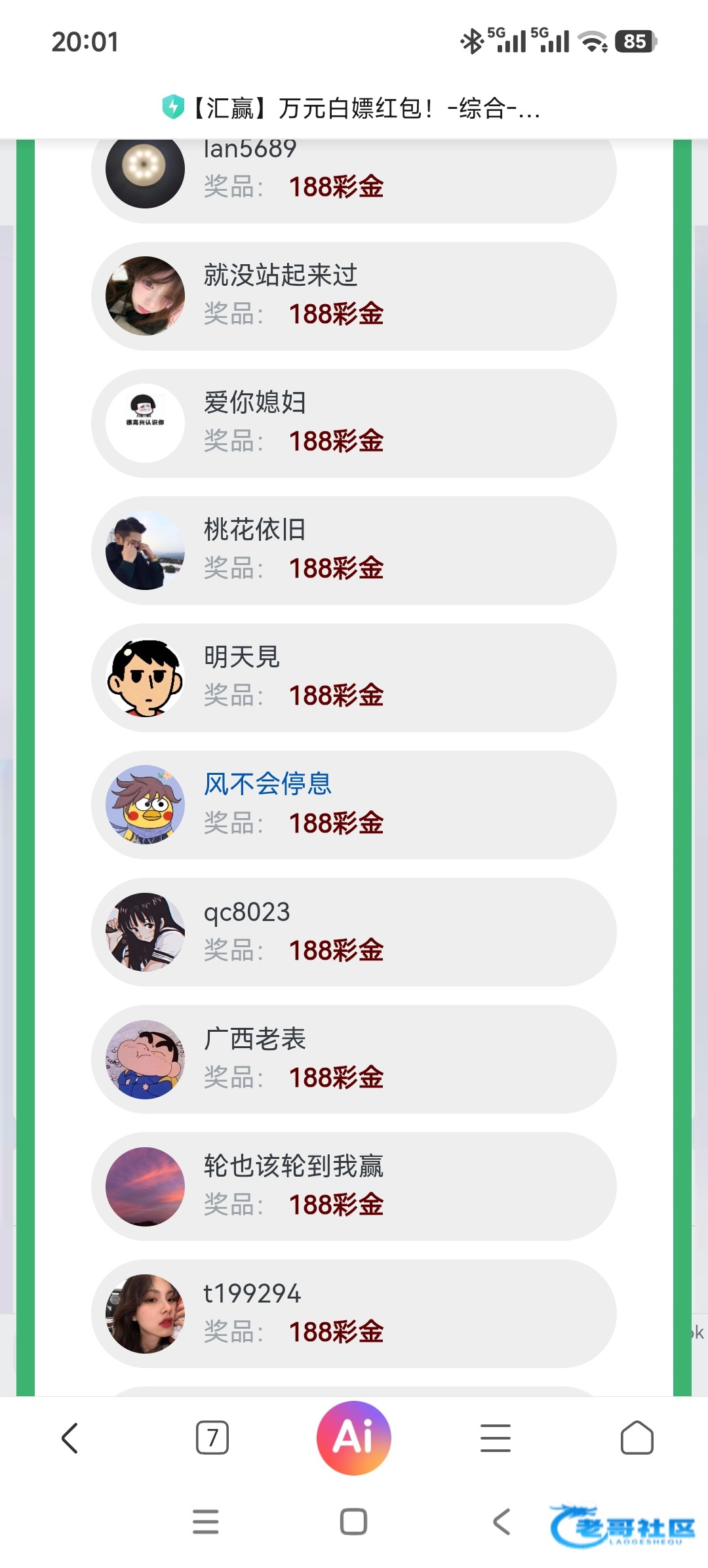708x1568 pixels.
Task: Open the profile link 风不会停息
Action: (x=267, y=784)
